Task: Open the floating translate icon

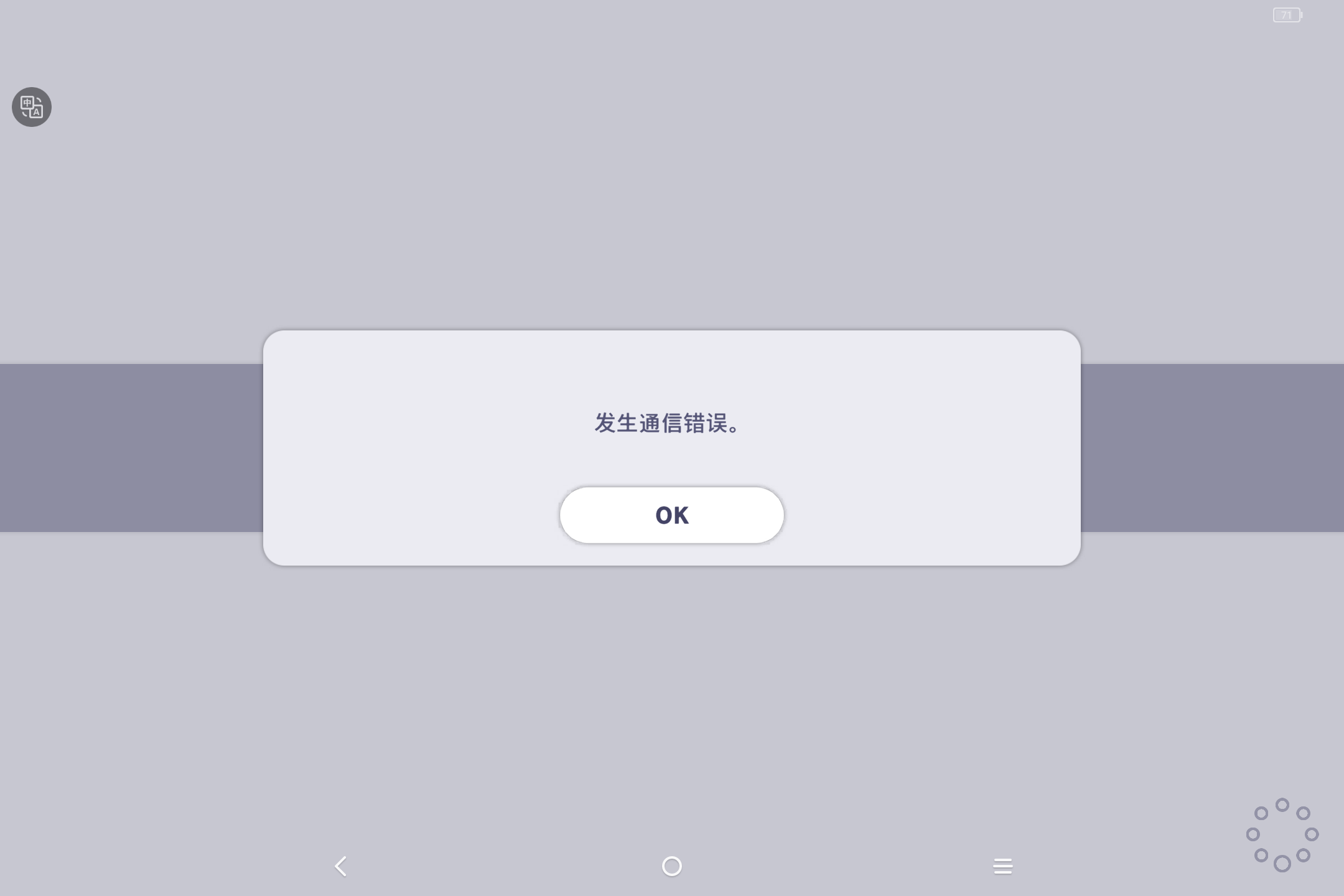Action: [x=32, y=107]
